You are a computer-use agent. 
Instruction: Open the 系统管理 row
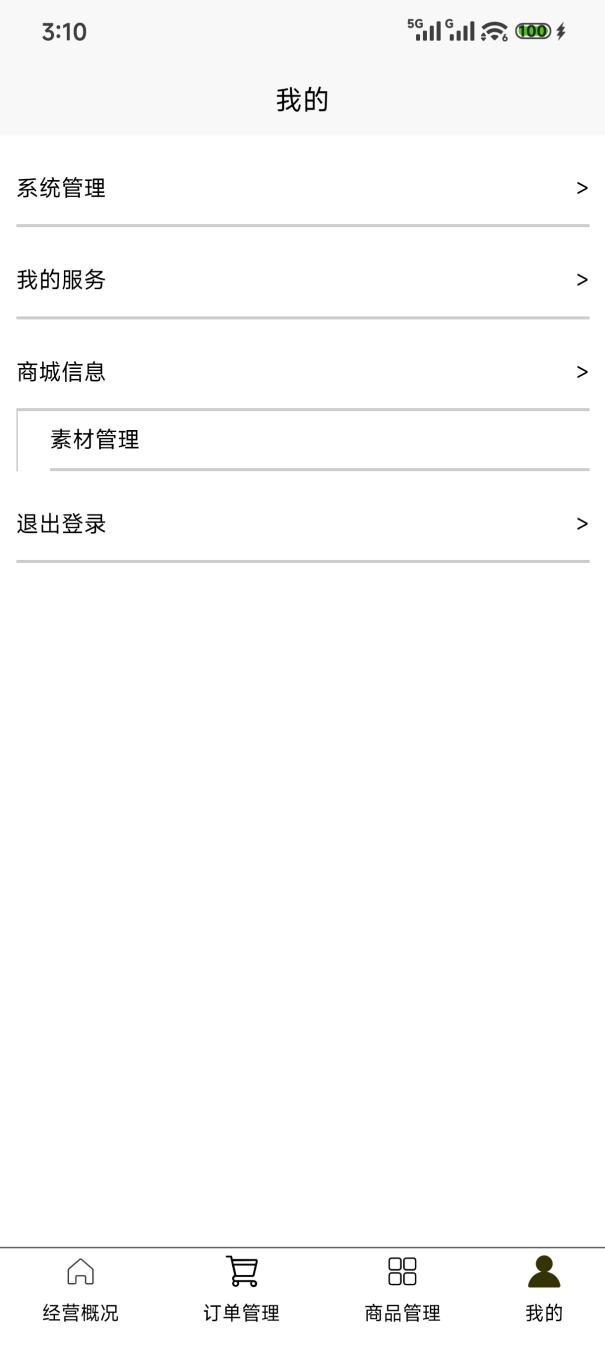(x=302, y=188)
